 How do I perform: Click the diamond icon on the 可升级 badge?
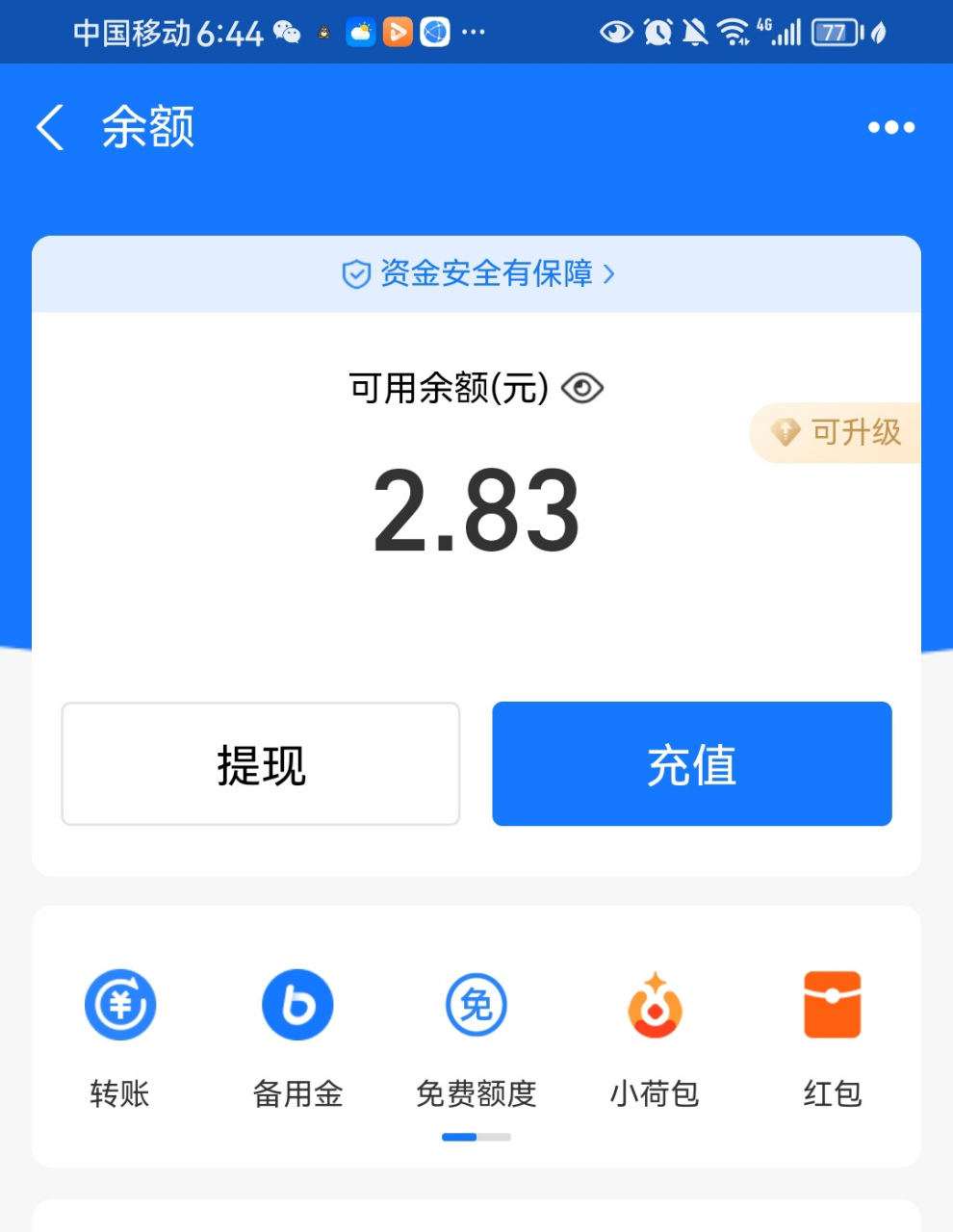786,432
